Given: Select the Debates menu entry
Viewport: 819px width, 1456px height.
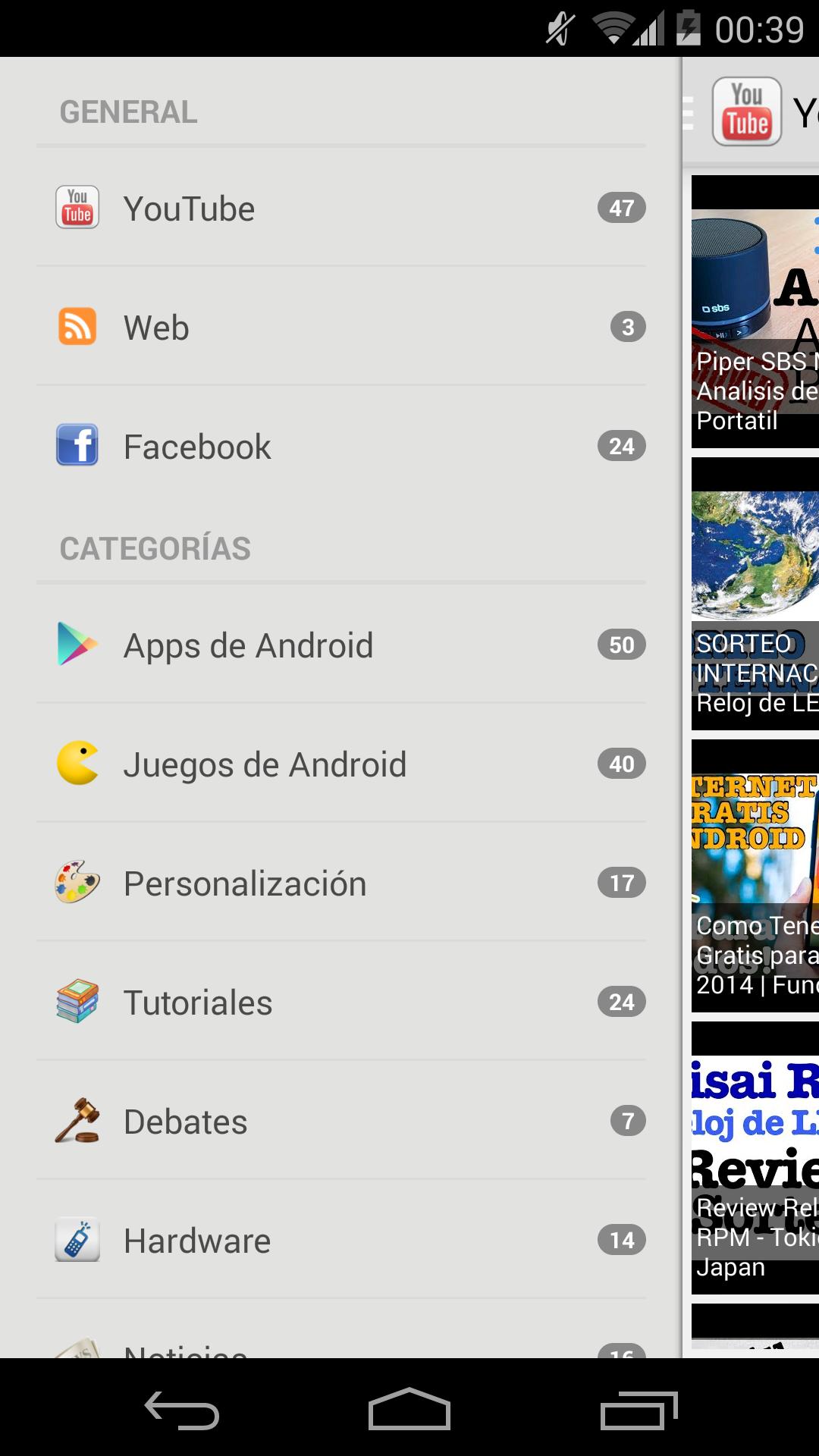Looking at the screenshot, I should 185,1121.
